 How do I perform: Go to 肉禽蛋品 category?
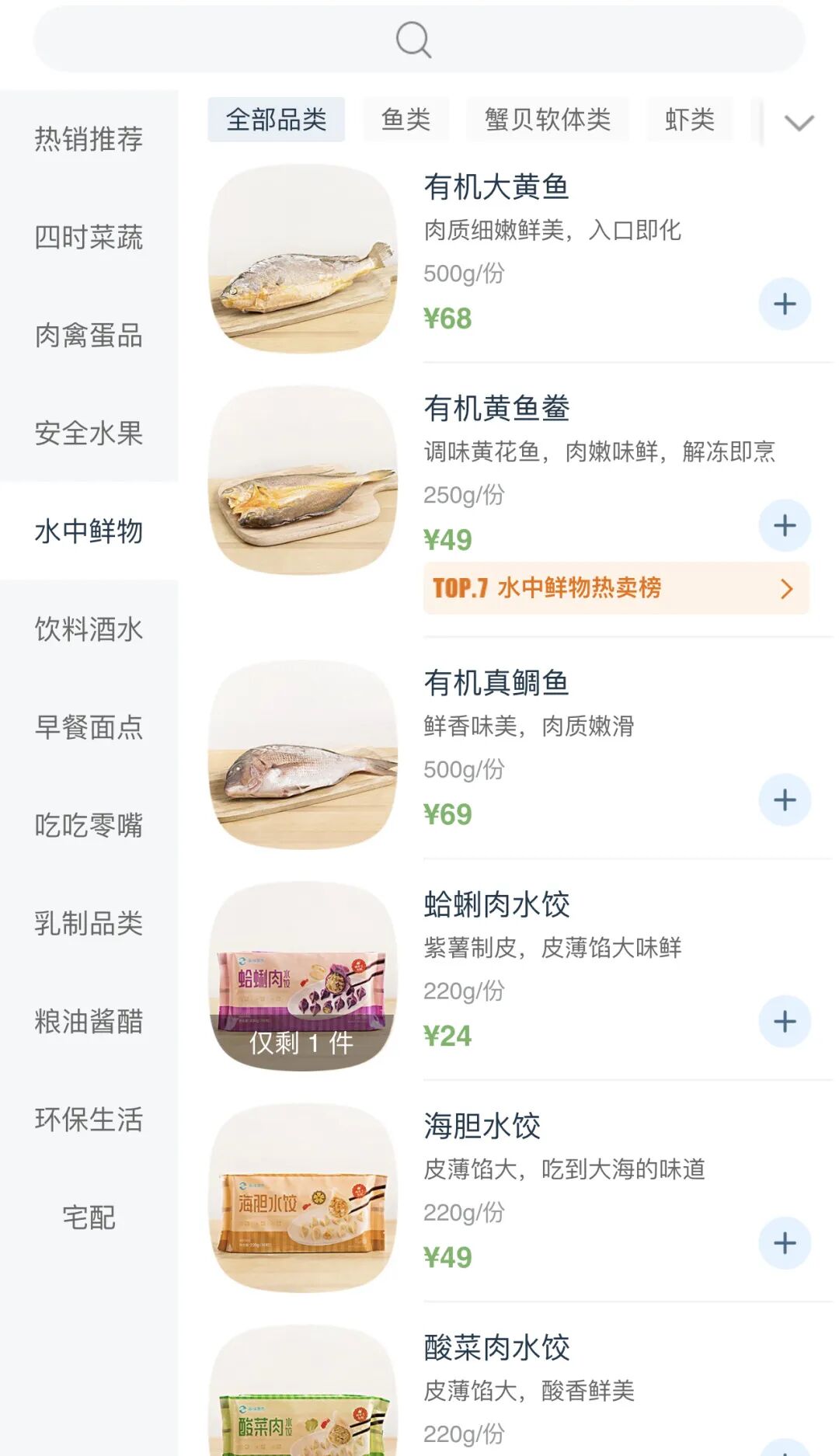pyautogui.click(x=89, y=335)
